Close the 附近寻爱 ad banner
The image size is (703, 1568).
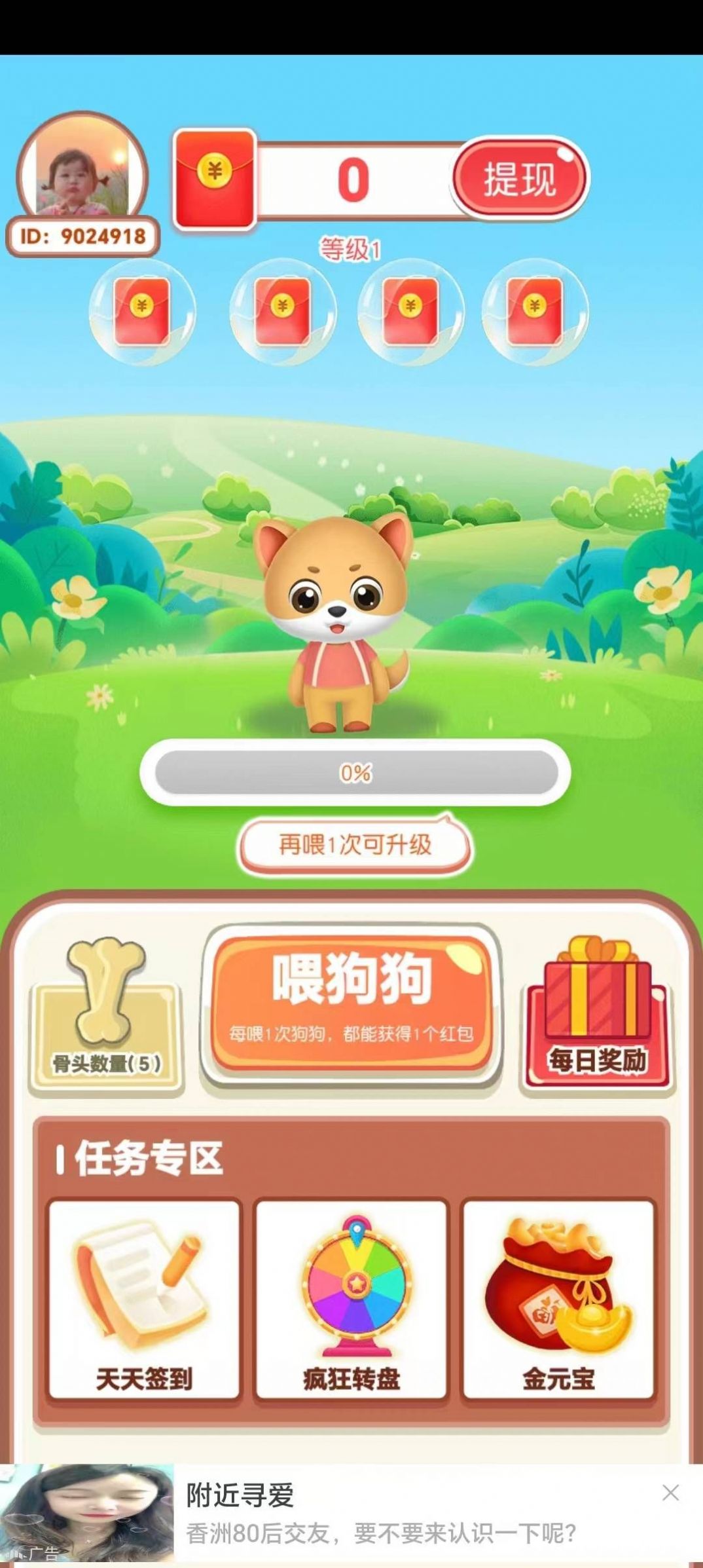coord(670,1493)
